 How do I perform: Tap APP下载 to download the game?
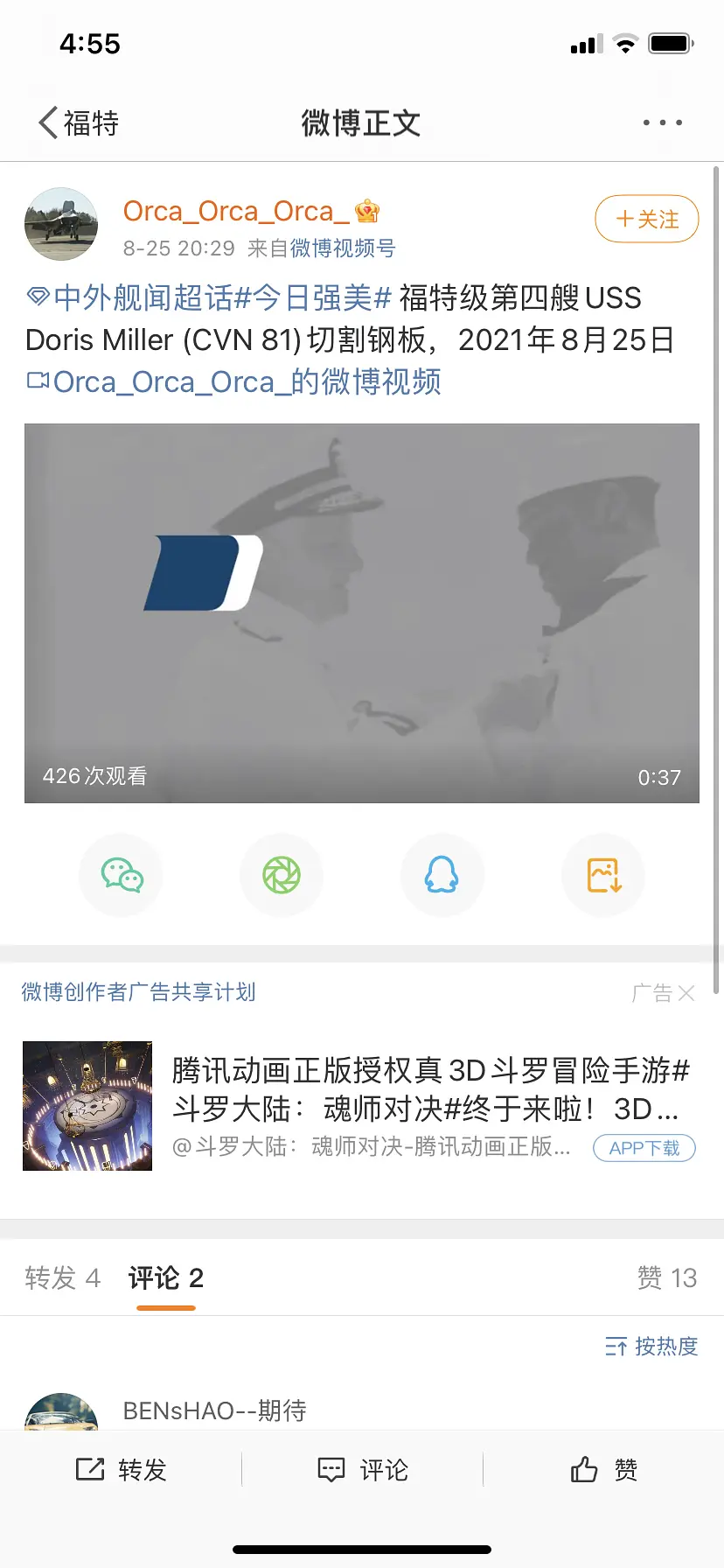[644, 1148]
